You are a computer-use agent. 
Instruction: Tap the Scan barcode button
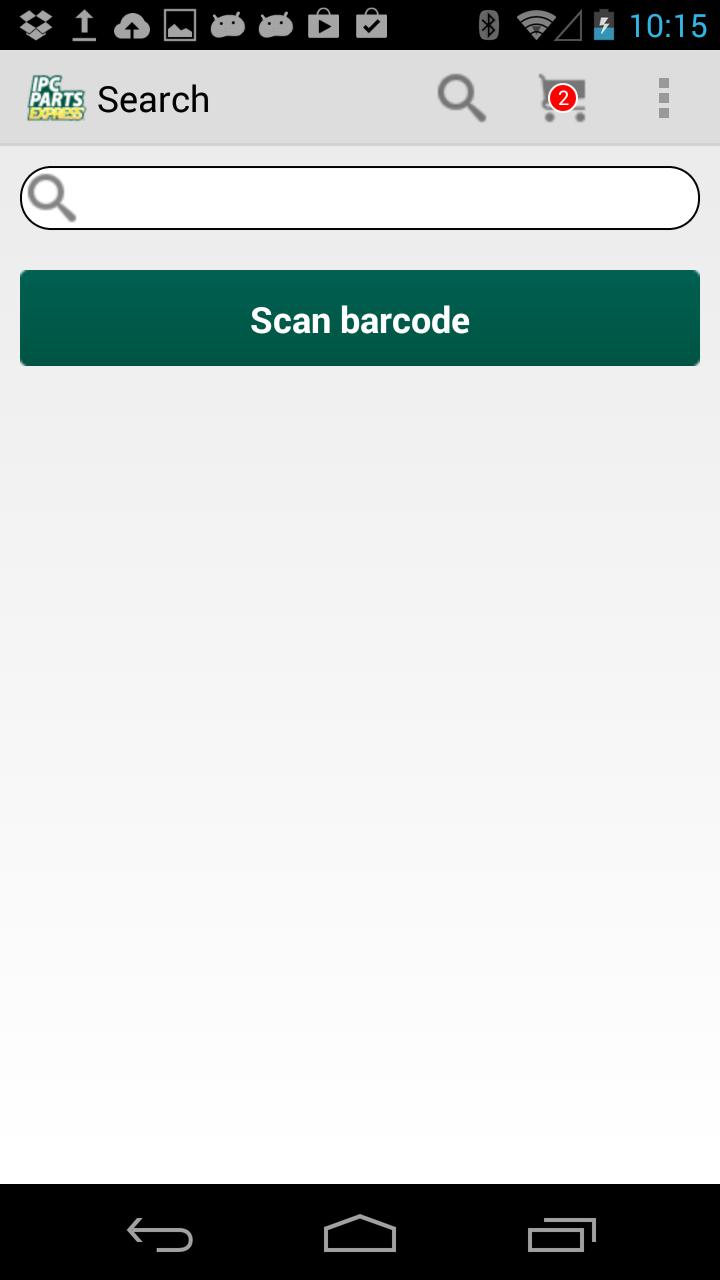tap(360, 318)
